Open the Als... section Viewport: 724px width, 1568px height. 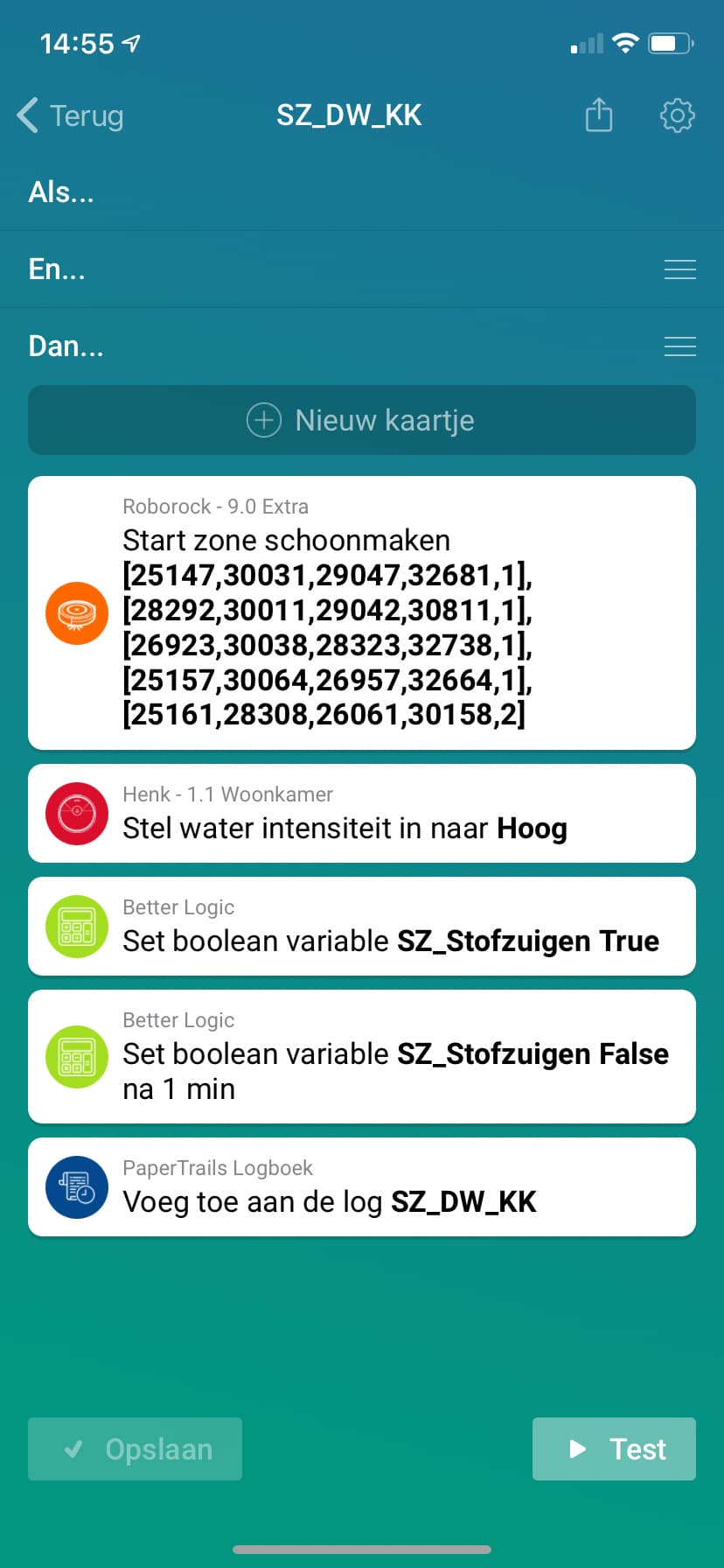(61, 192)
